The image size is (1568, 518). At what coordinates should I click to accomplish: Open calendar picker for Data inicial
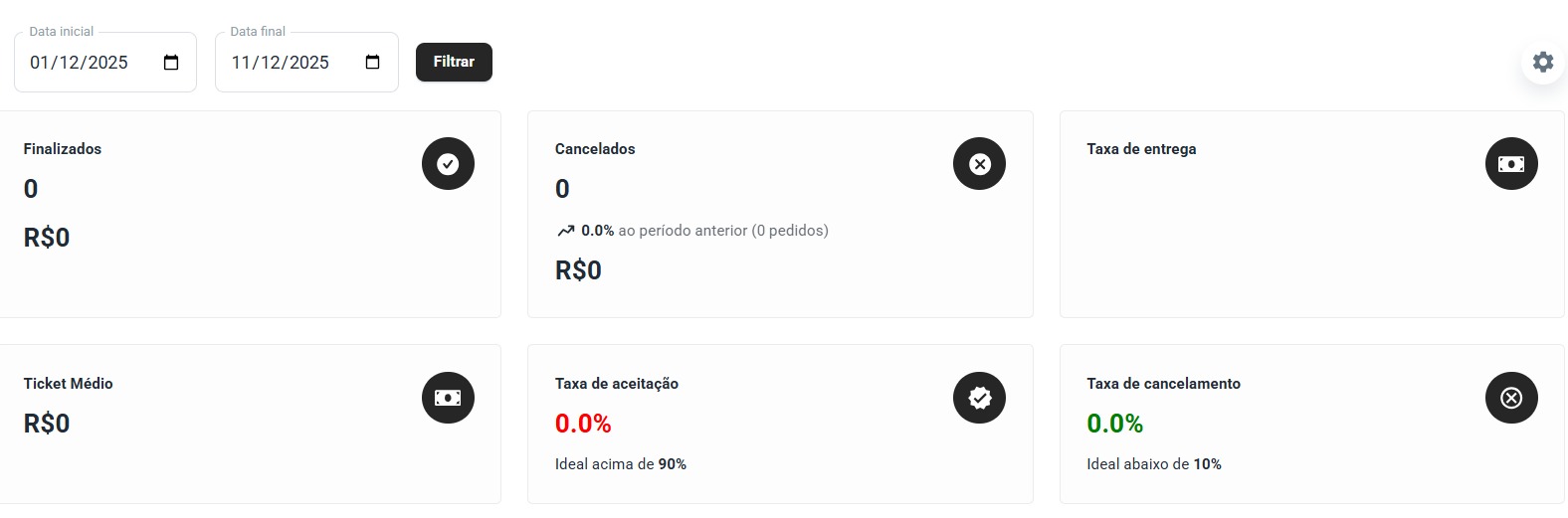pos(171,63)
